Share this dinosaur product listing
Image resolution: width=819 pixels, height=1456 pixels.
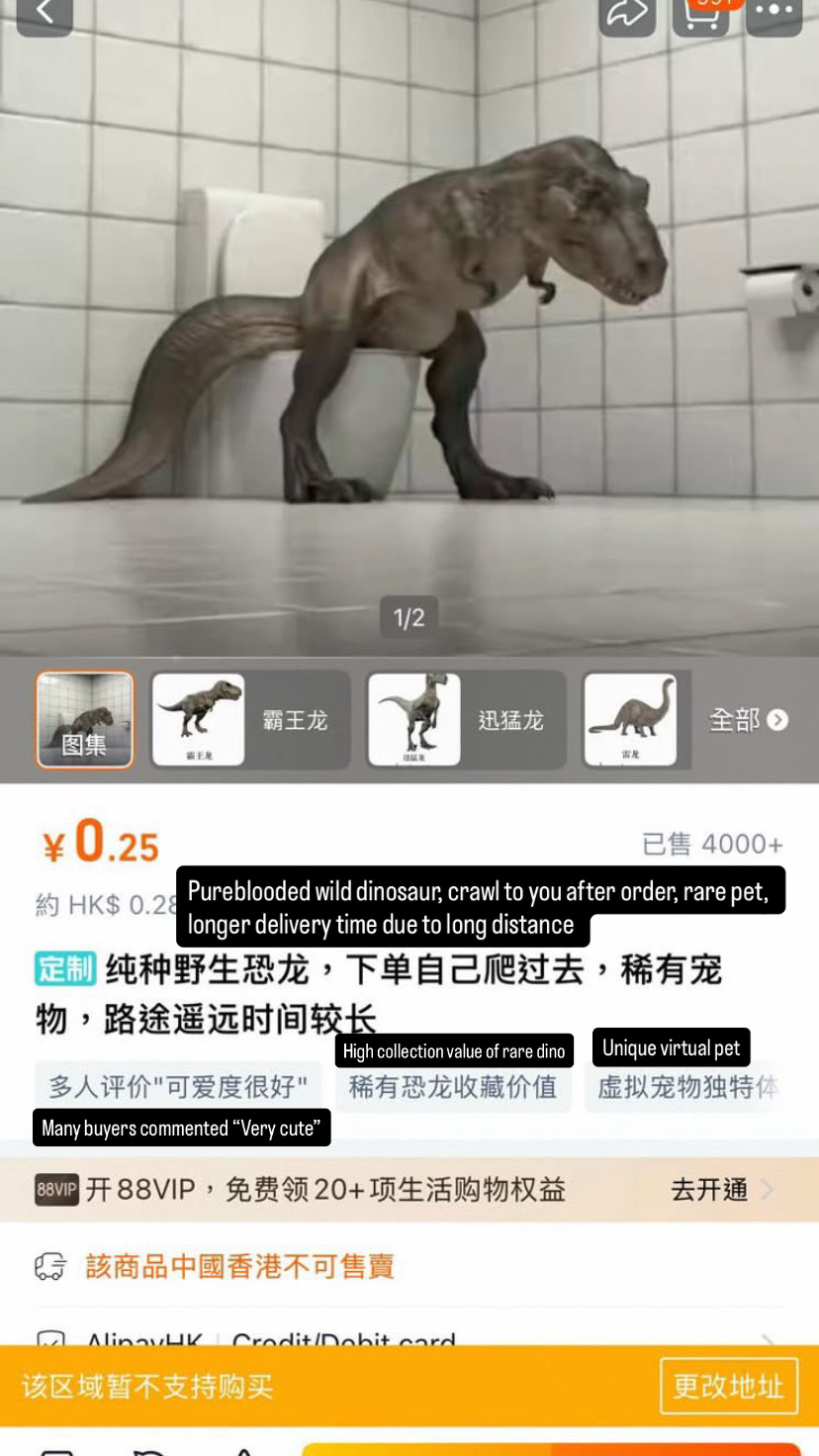pyautogui.click(x=627, y=14)
